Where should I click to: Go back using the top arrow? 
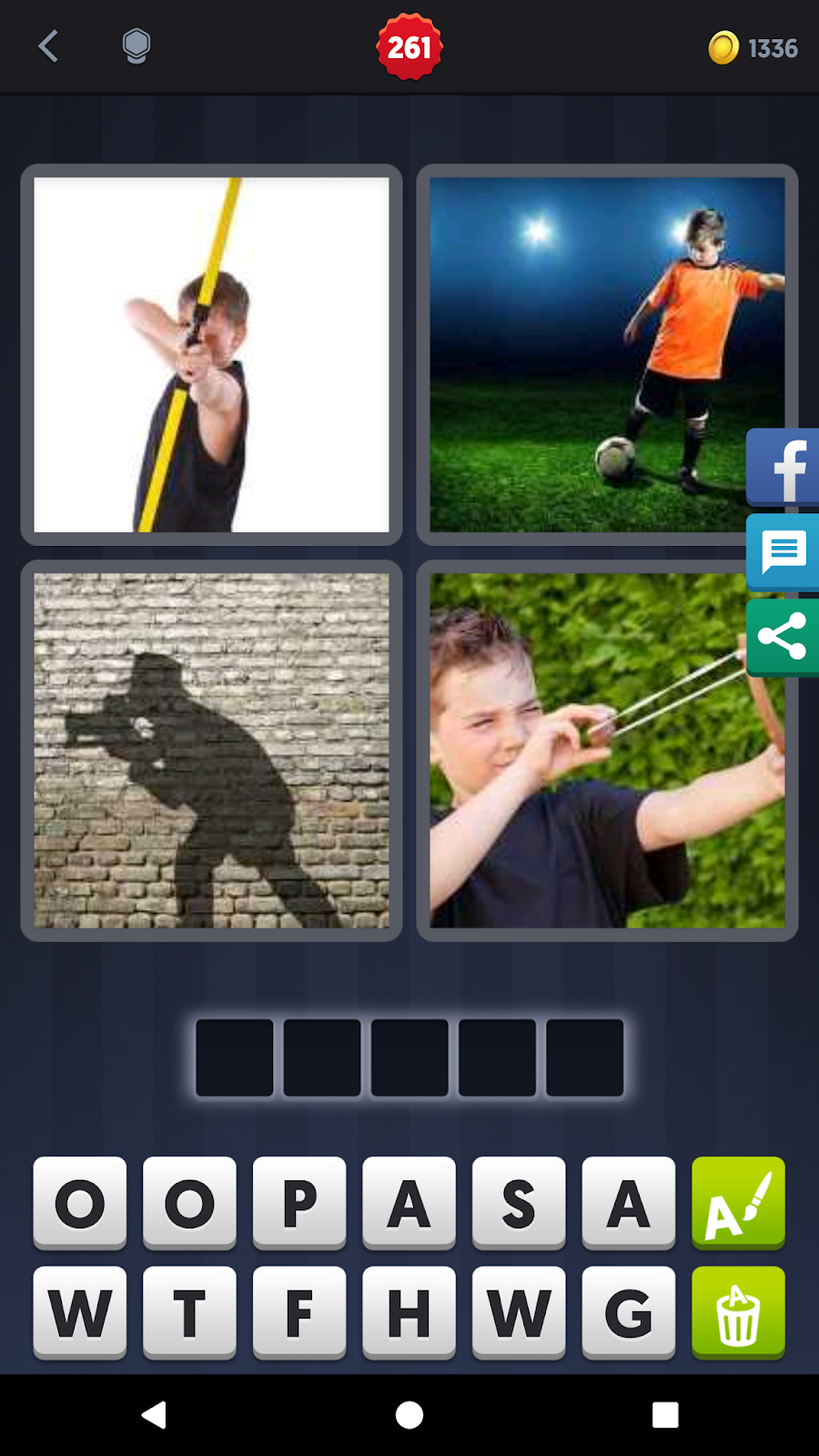(49, 46)
